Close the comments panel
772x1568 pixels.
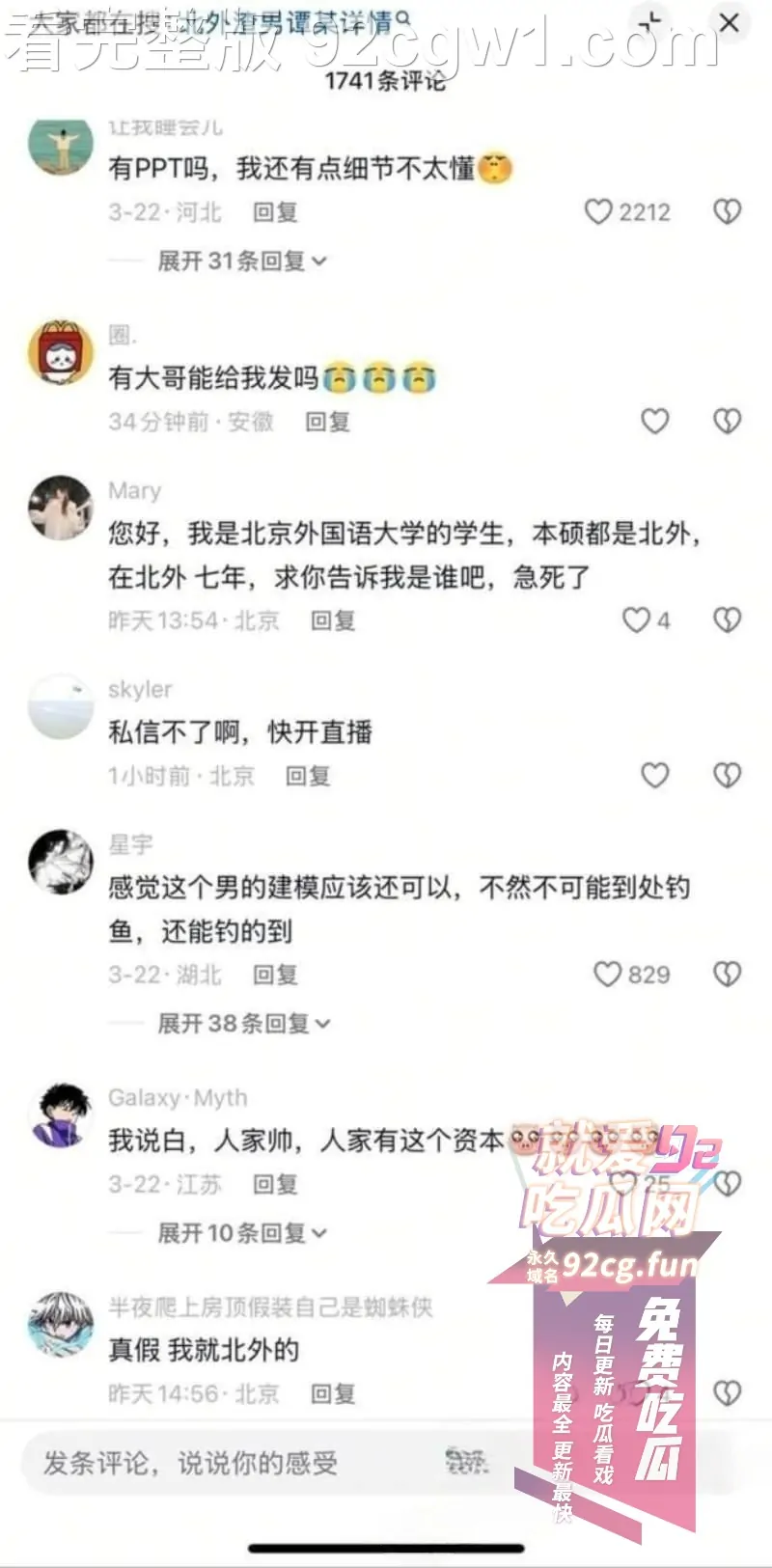coord(730,22)
